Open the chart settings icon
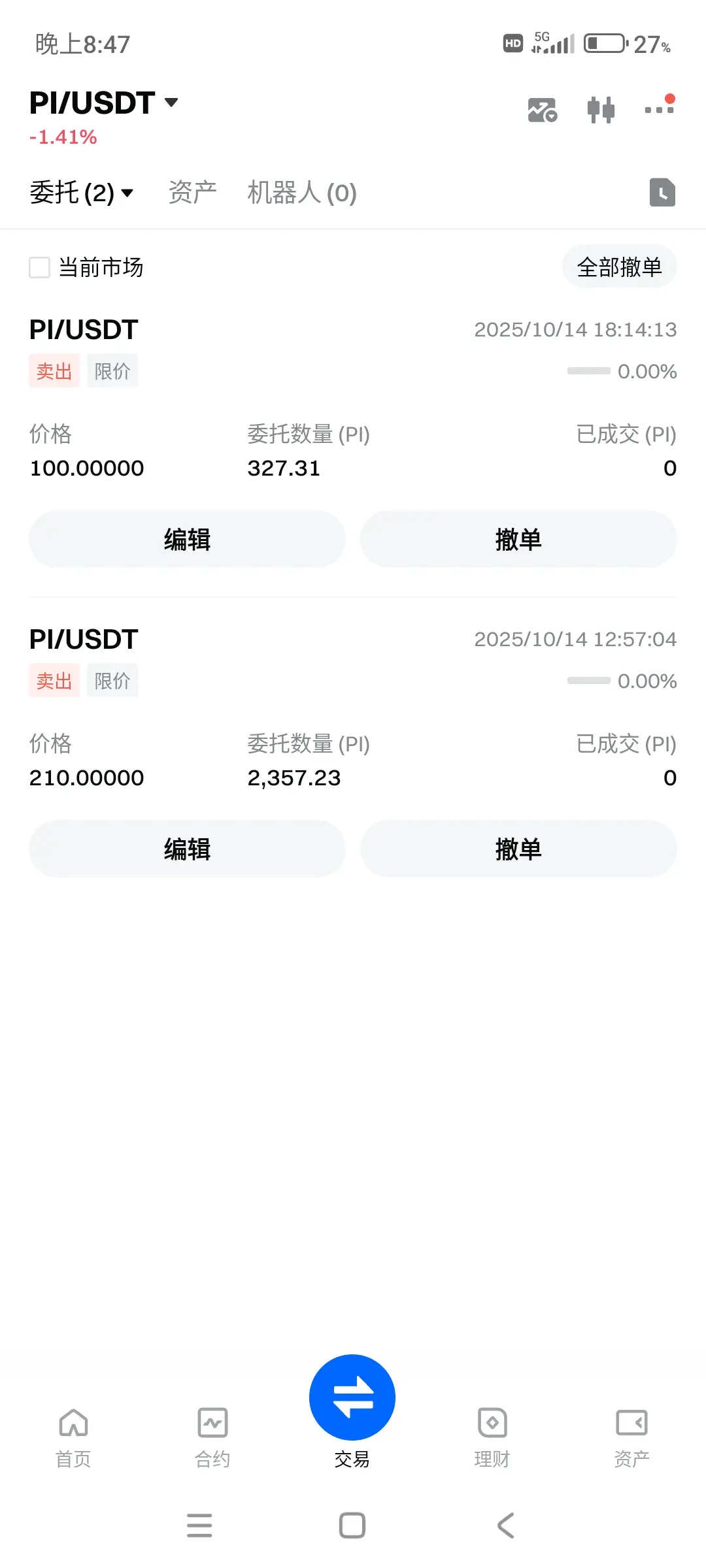This screenshot has width=706, height=1568. [542, 110]
